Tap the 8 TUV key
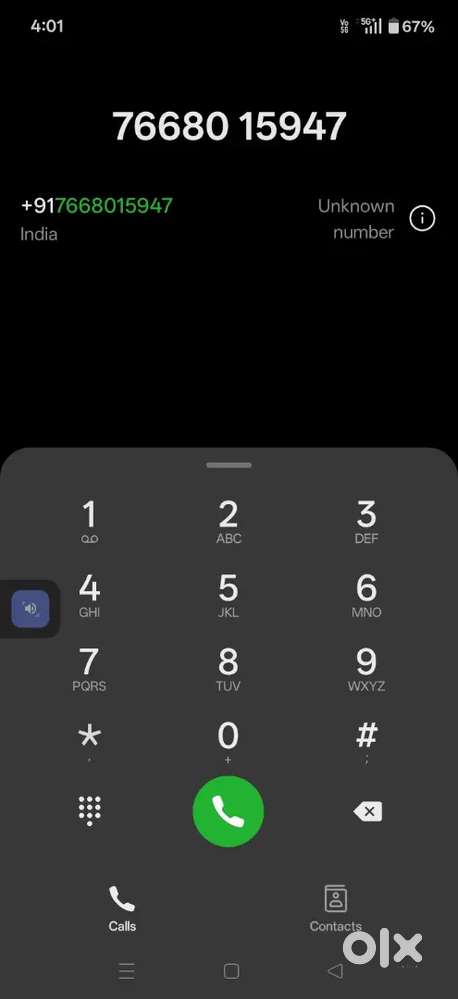 pyautogui.click(x=229, y=670)
